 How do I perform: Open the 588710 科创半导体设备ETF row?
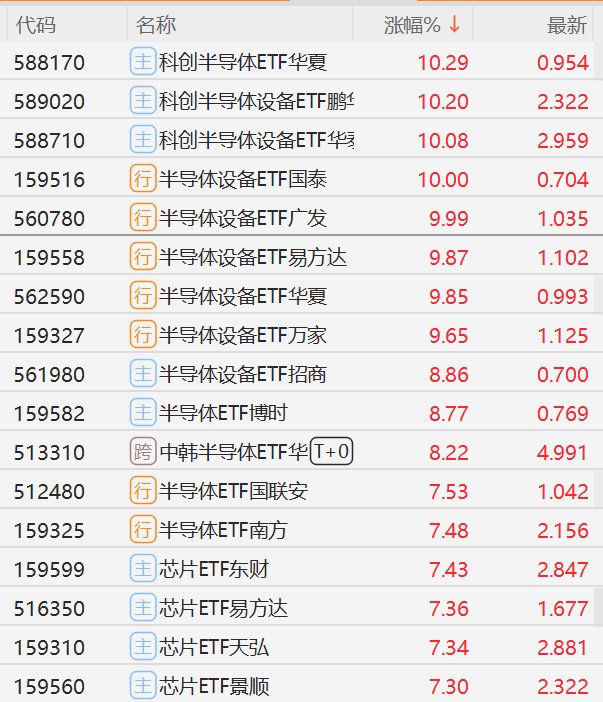[297, 140]
